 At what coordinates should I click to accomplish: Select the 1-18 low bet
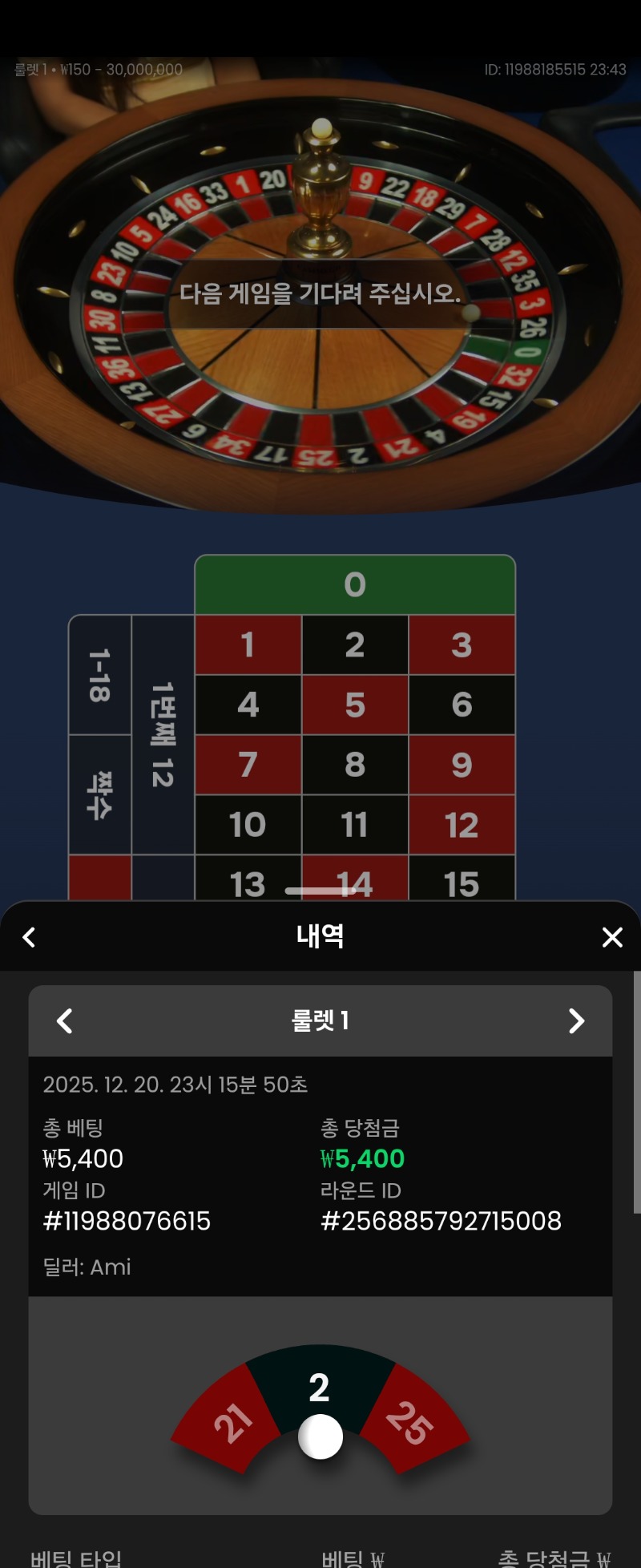click(100, 675)
